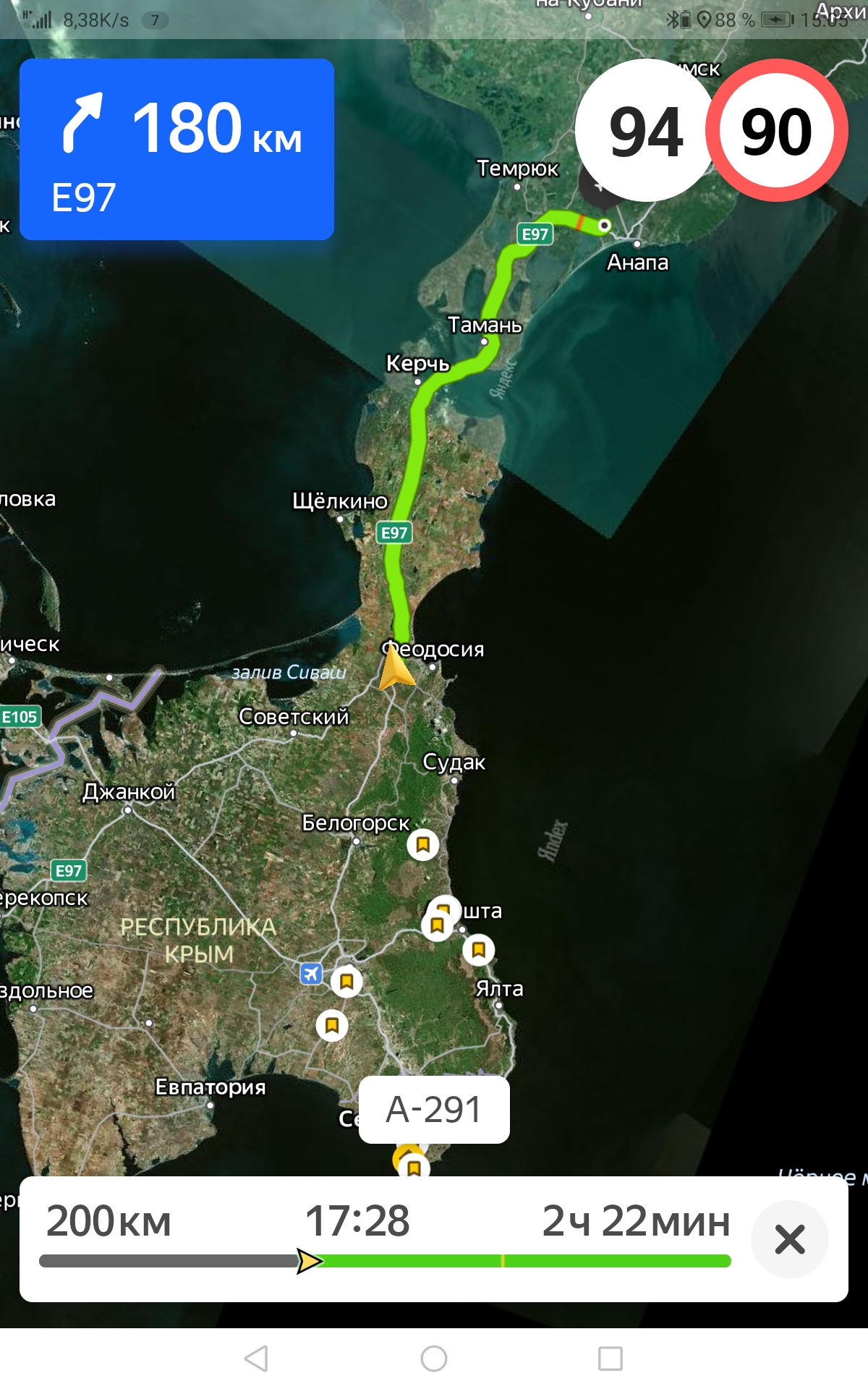The height and width of the screenshot is (1389, 868).
Task: Tap the airport icon on the map
Action: (x=311, y=974)
